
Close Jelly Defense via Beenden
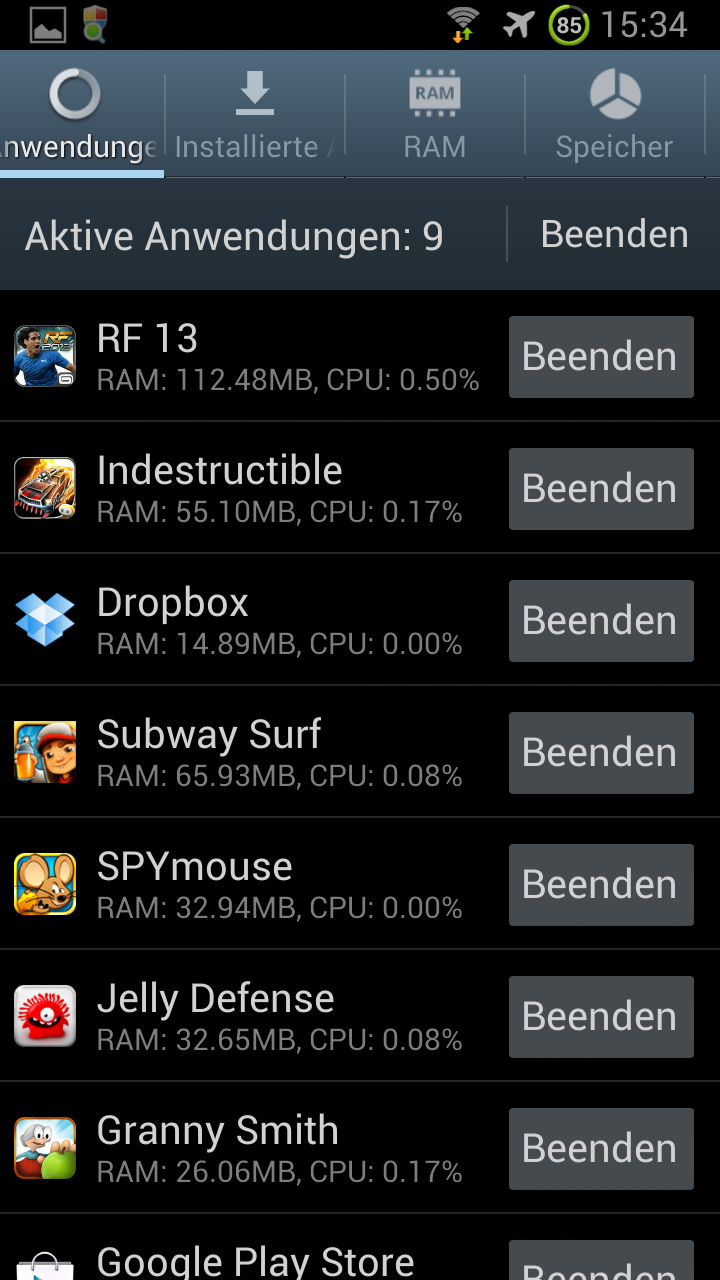click(x=601, y=1017)
